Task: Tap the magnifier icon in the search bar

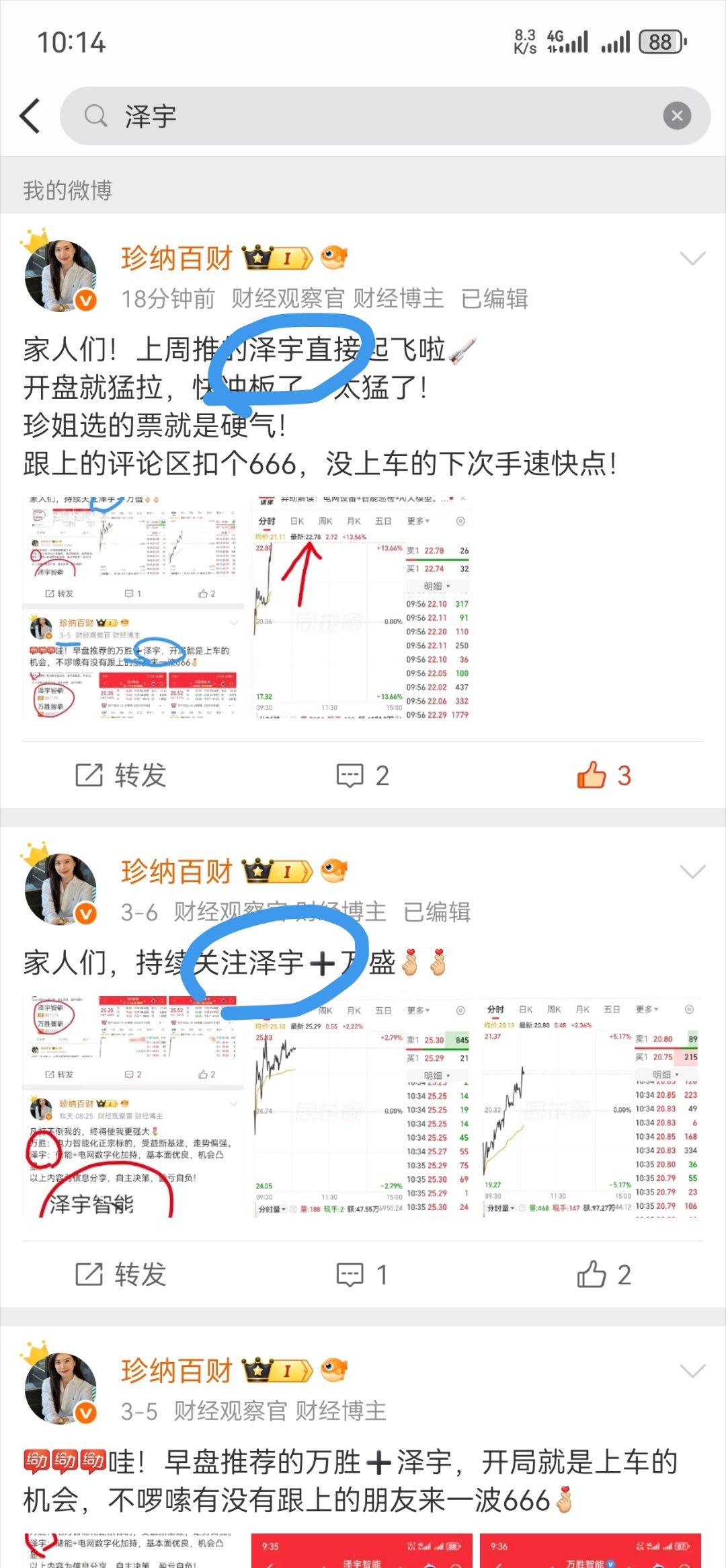Action: [96, 114]
